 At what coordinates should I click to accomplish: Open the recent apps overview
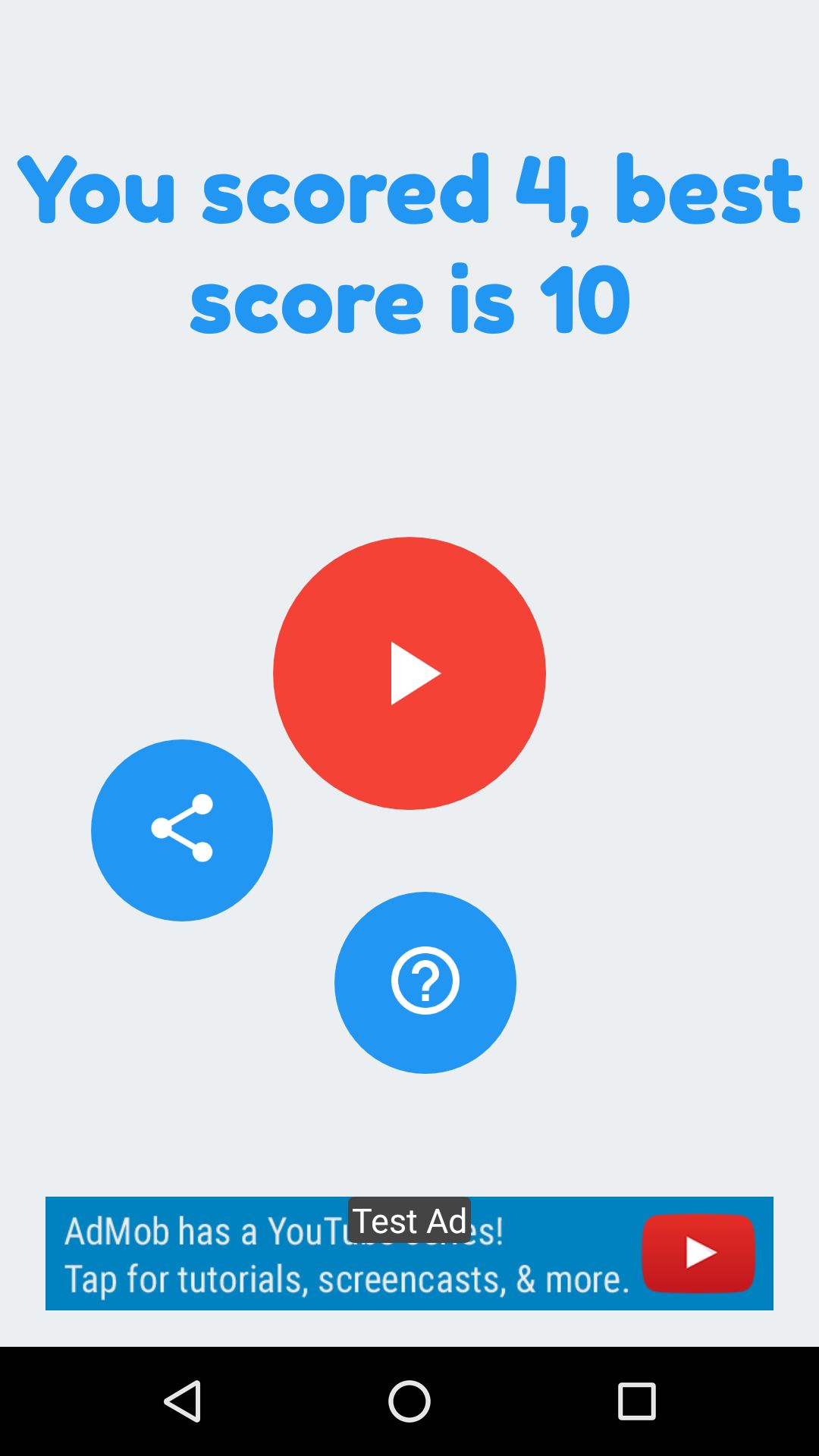point(636,1401)
